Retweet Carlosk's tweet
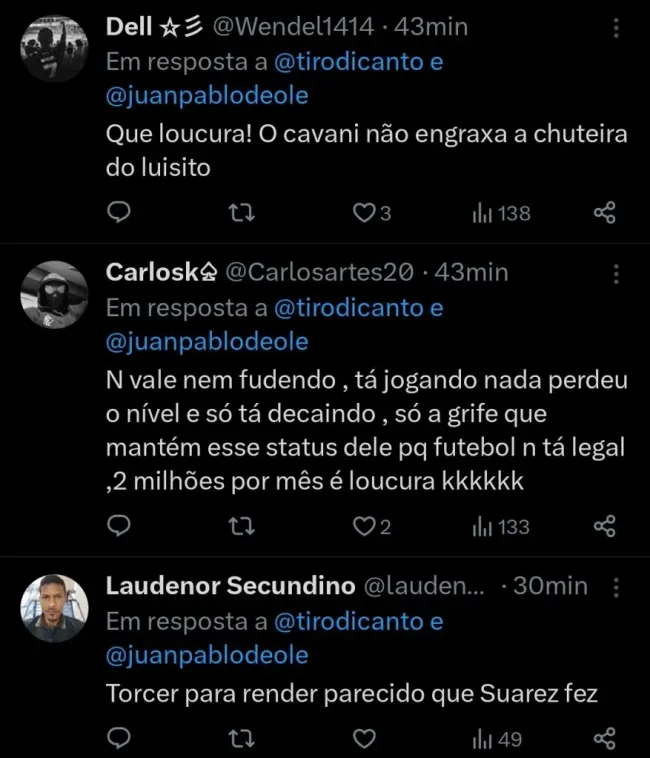Image resolution: width=650 pixels, height=758 pixels. click(x=241, y=526)
